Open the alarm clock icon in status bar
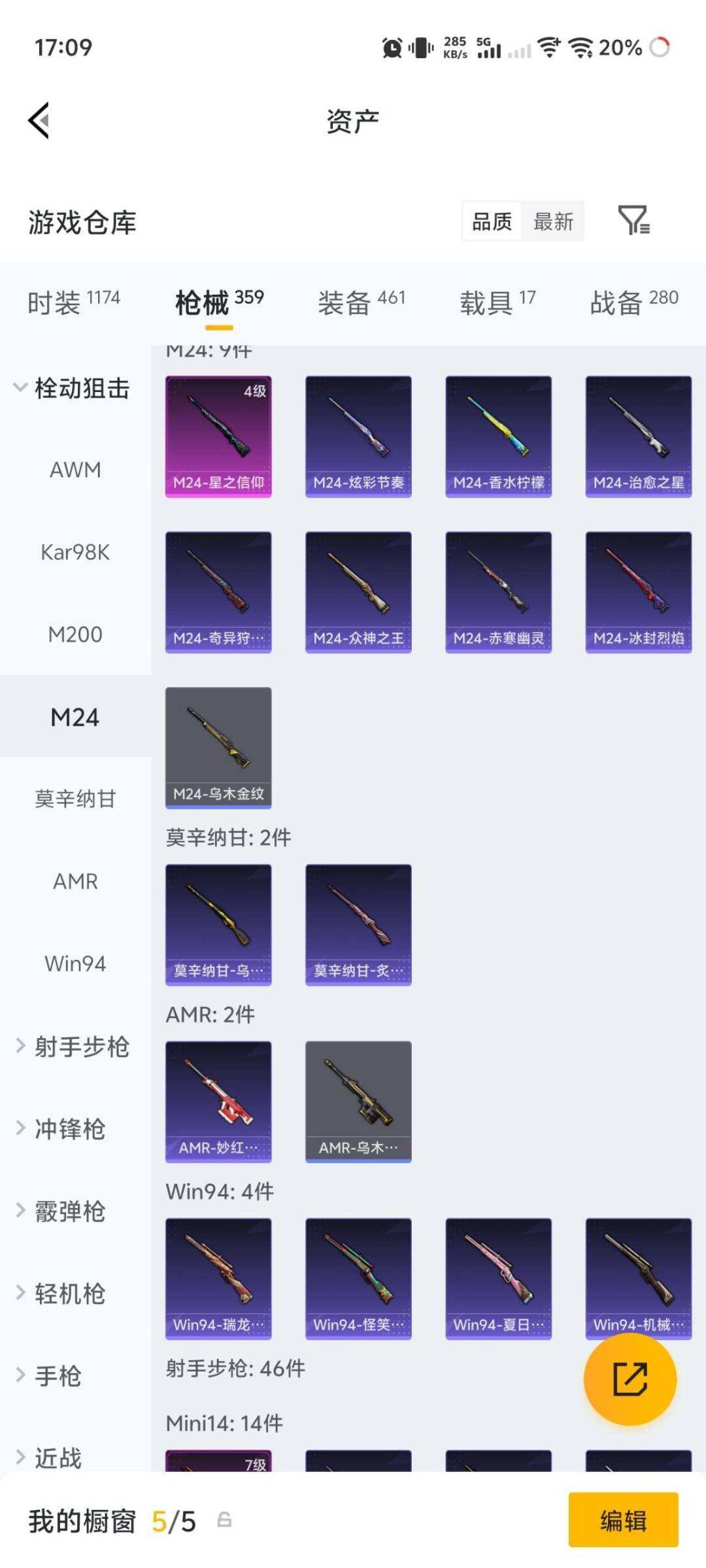 point(390,47)
